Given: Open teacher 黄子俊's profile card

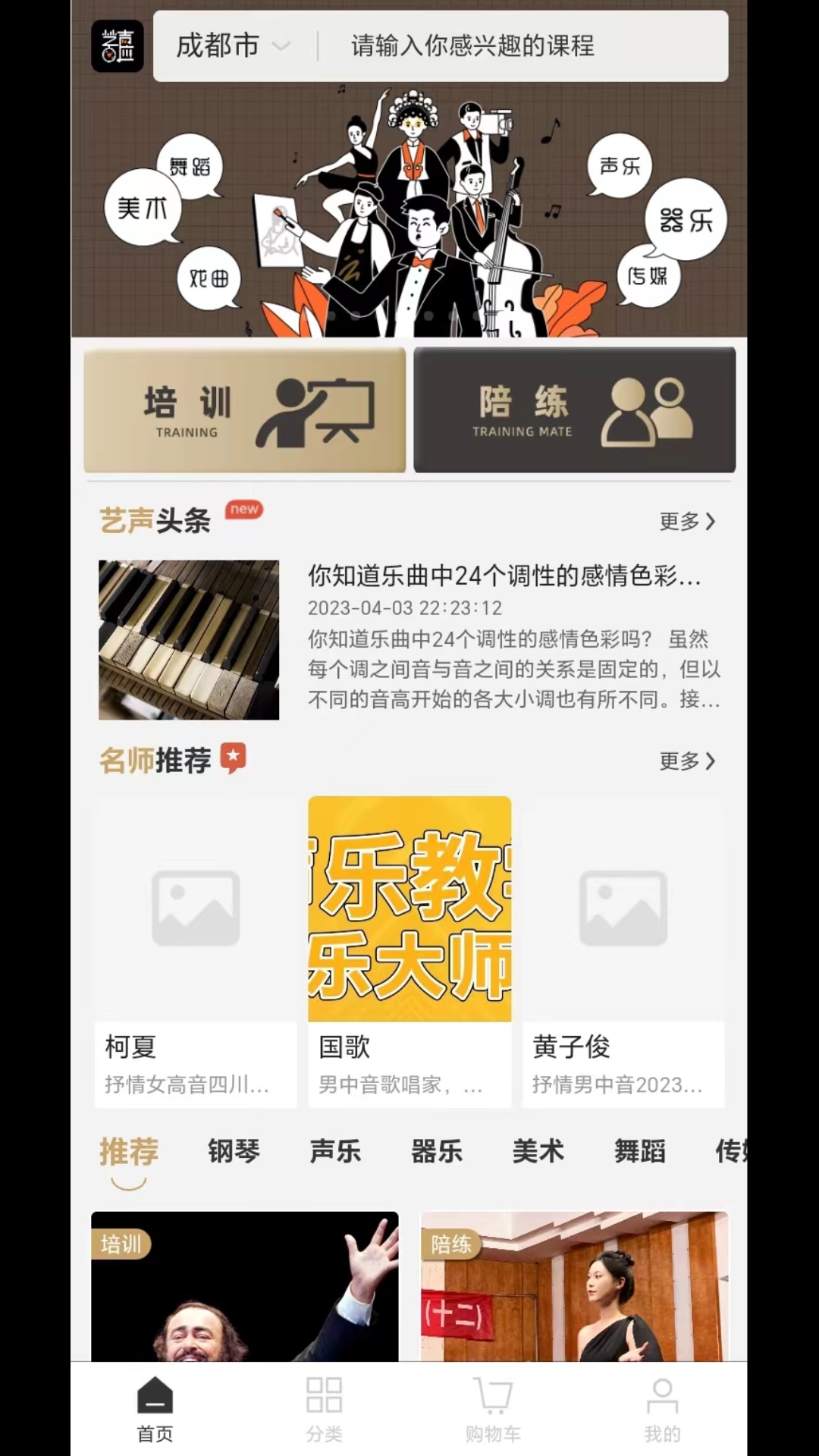Looking at the screenshot, I should pyautogui.click(x=623, y=952).
